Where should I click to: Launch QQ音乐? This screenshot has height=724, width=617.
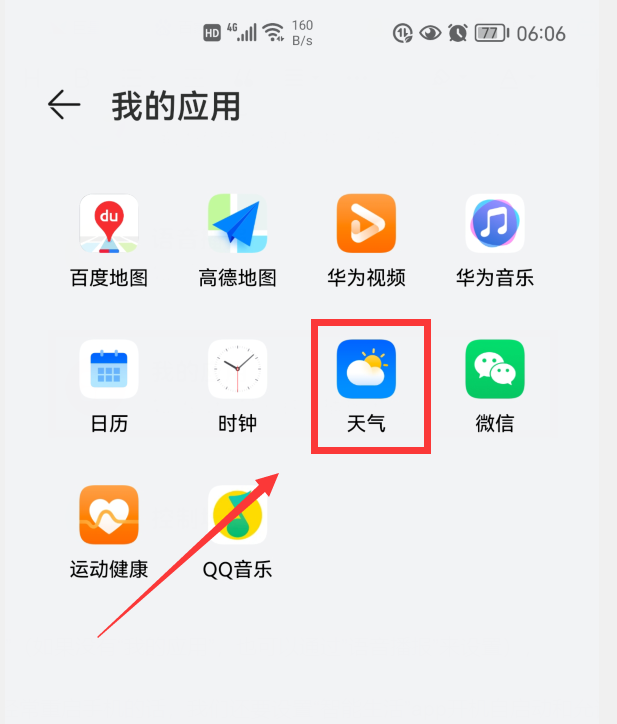click(238, 515)
